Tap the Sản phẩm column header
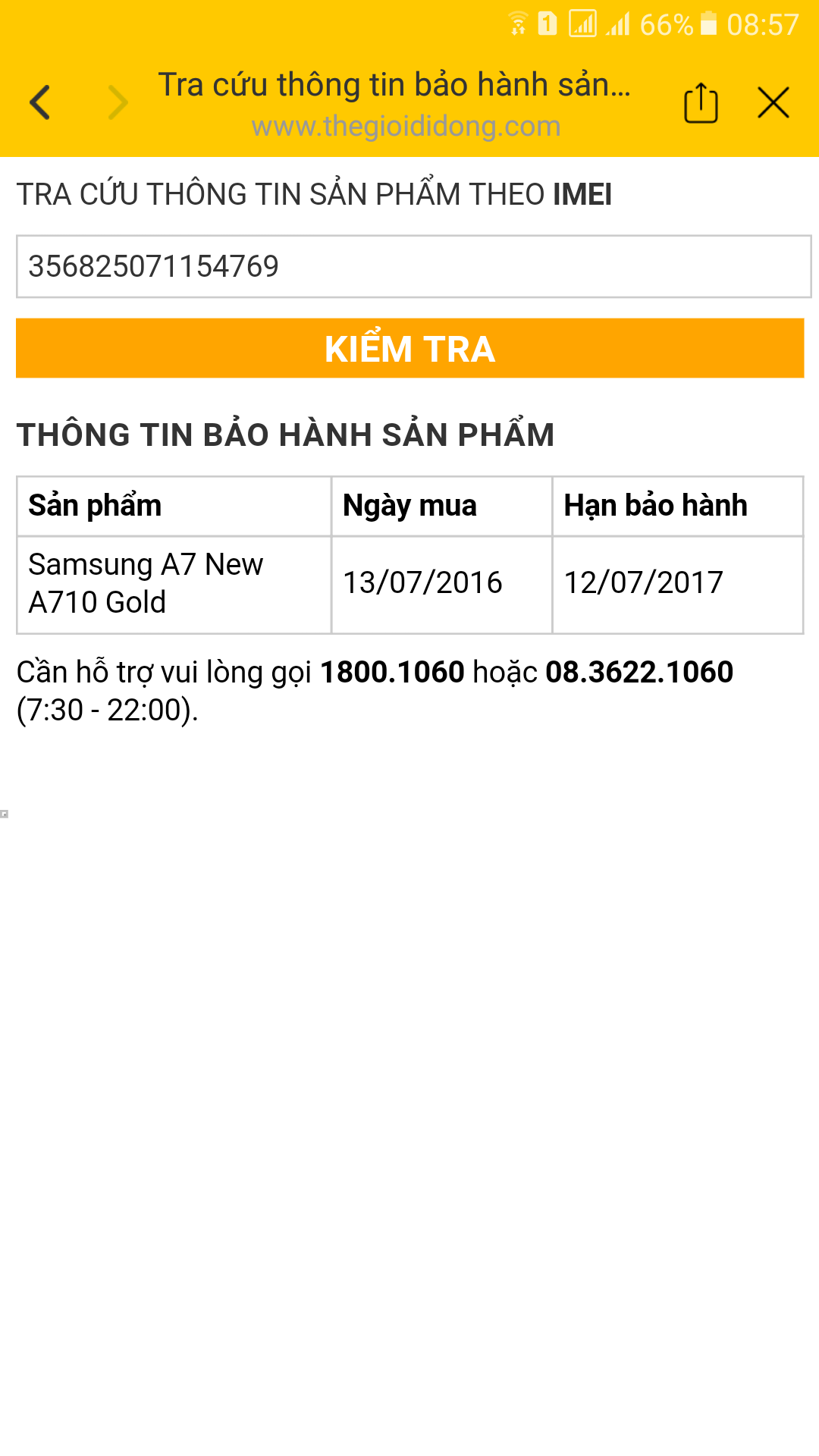819x1456 pixels. [173, 505]
